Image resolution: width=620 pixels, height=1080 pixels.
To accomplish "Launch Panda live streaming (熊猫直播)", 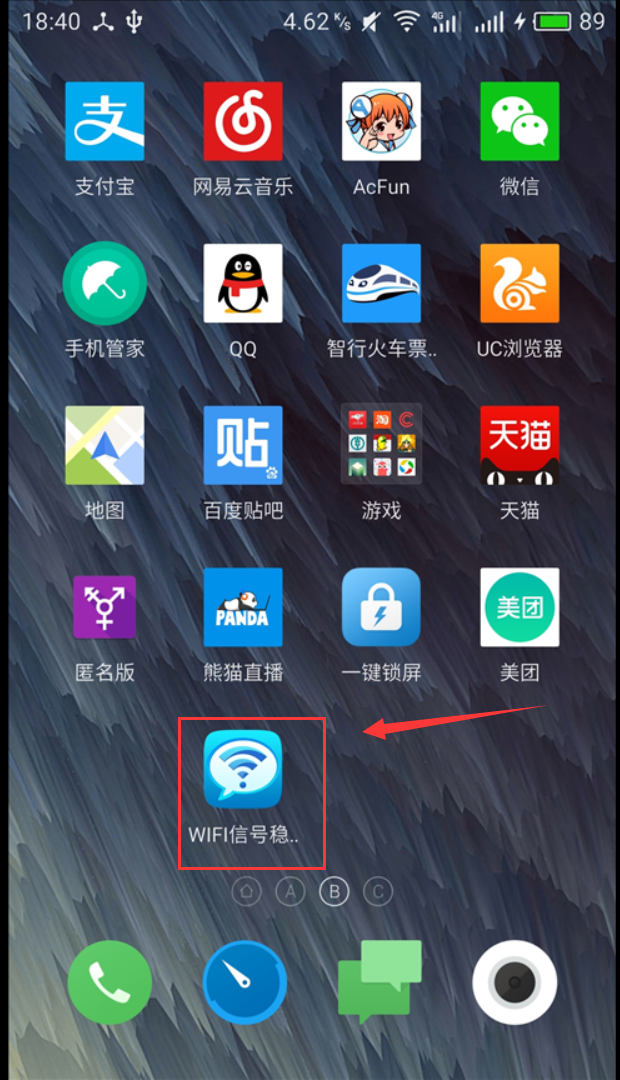I will [243, 608].
